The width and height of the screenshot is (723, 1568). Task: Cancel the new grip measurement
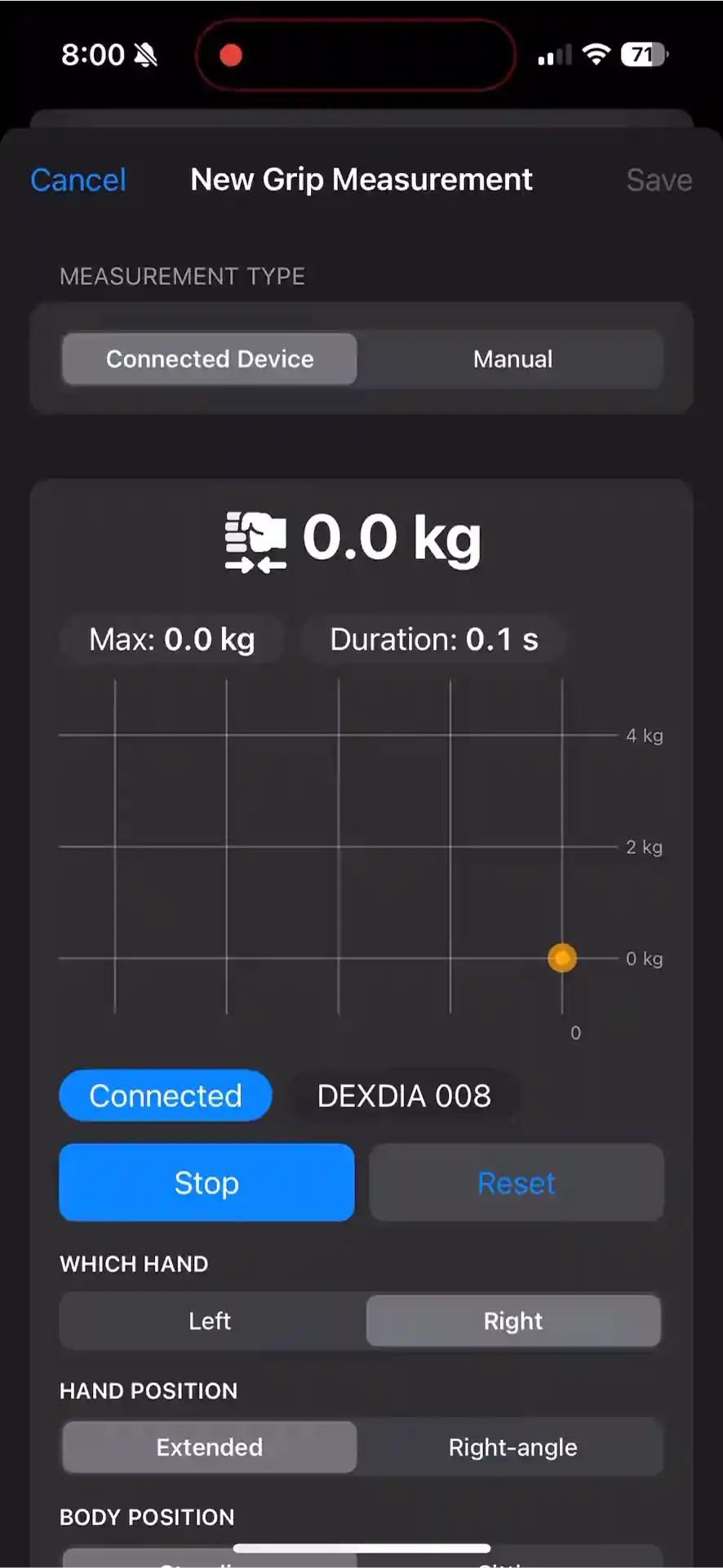[78, 180]
